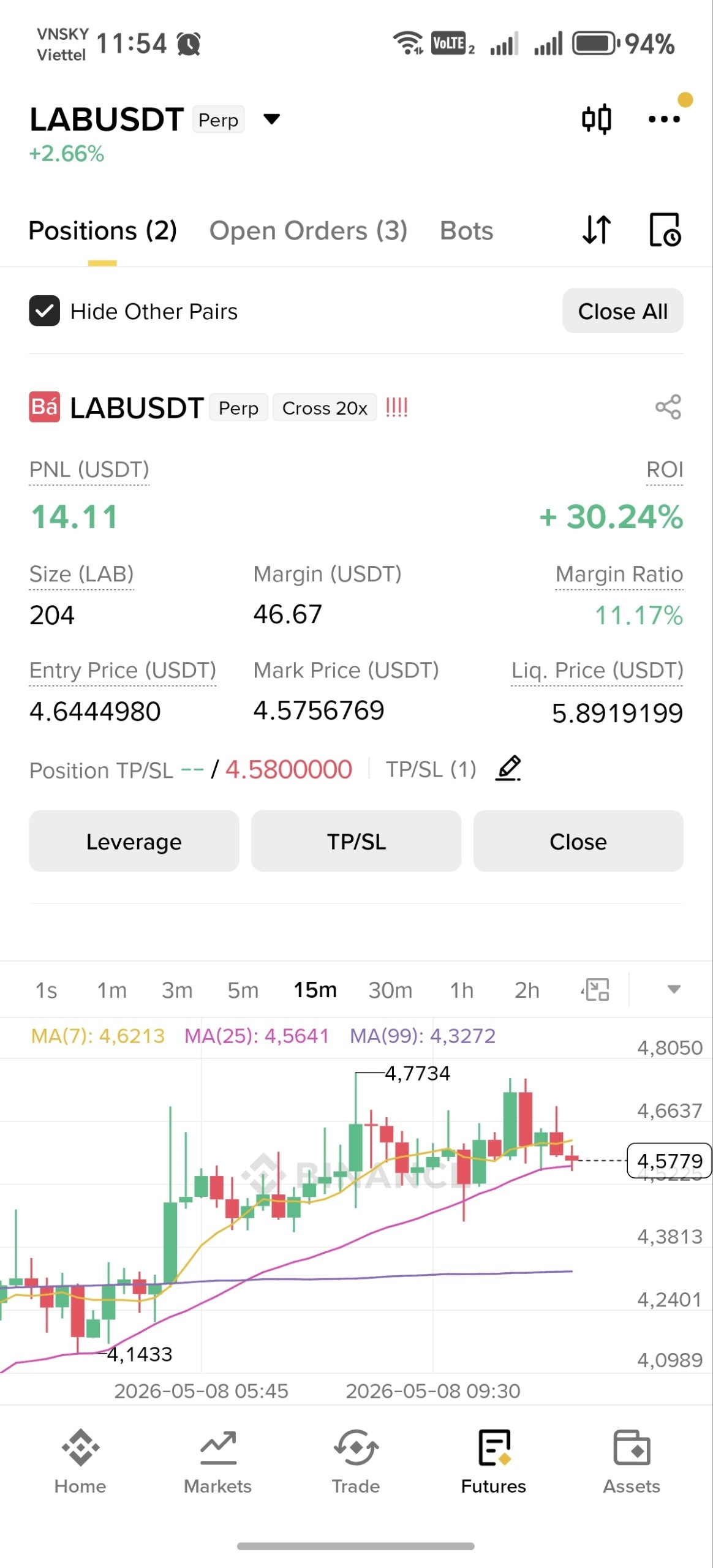Viewport: 713px width, 1568px height.
Task: Collapse the chart with the down arrow
Action: point(674,989)
